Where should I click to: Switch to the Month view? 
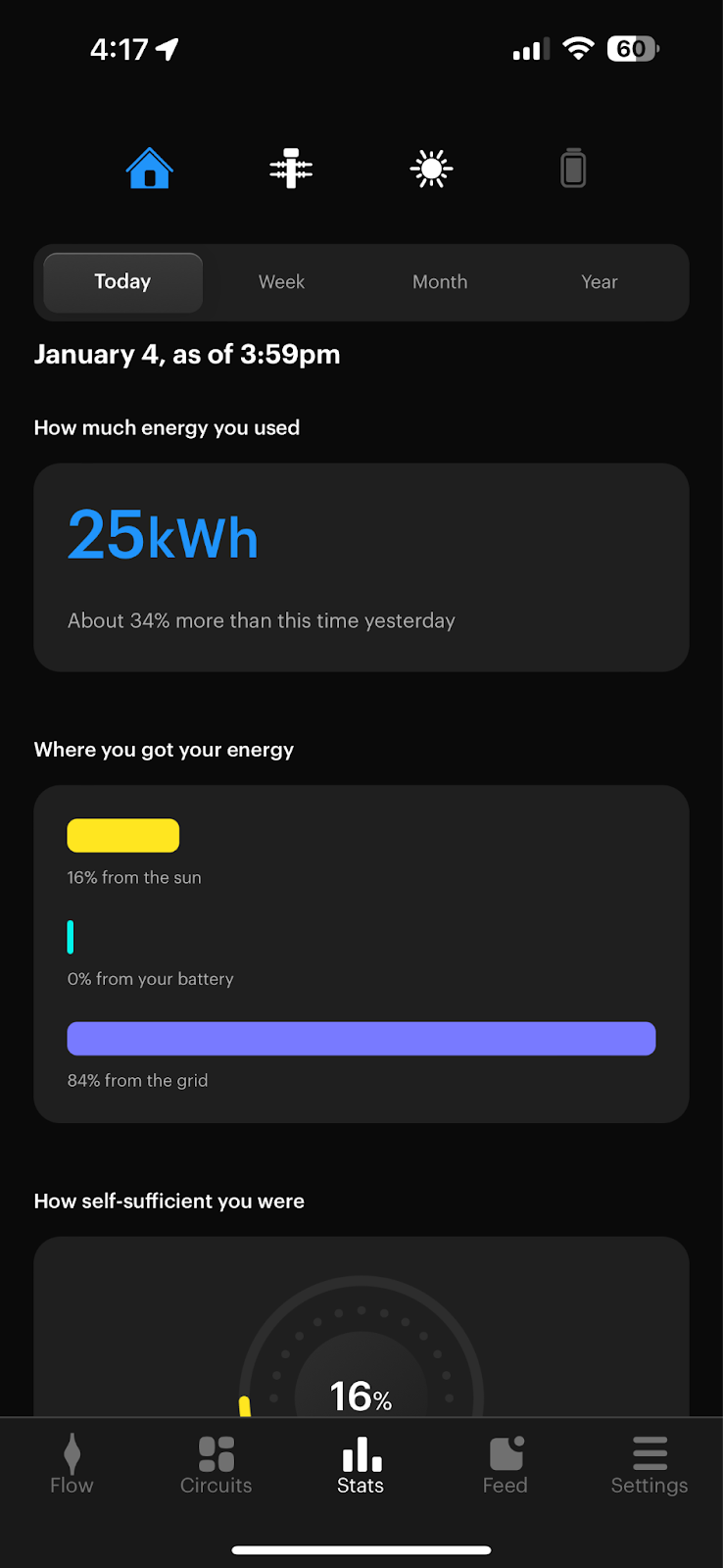click(440, 282)
